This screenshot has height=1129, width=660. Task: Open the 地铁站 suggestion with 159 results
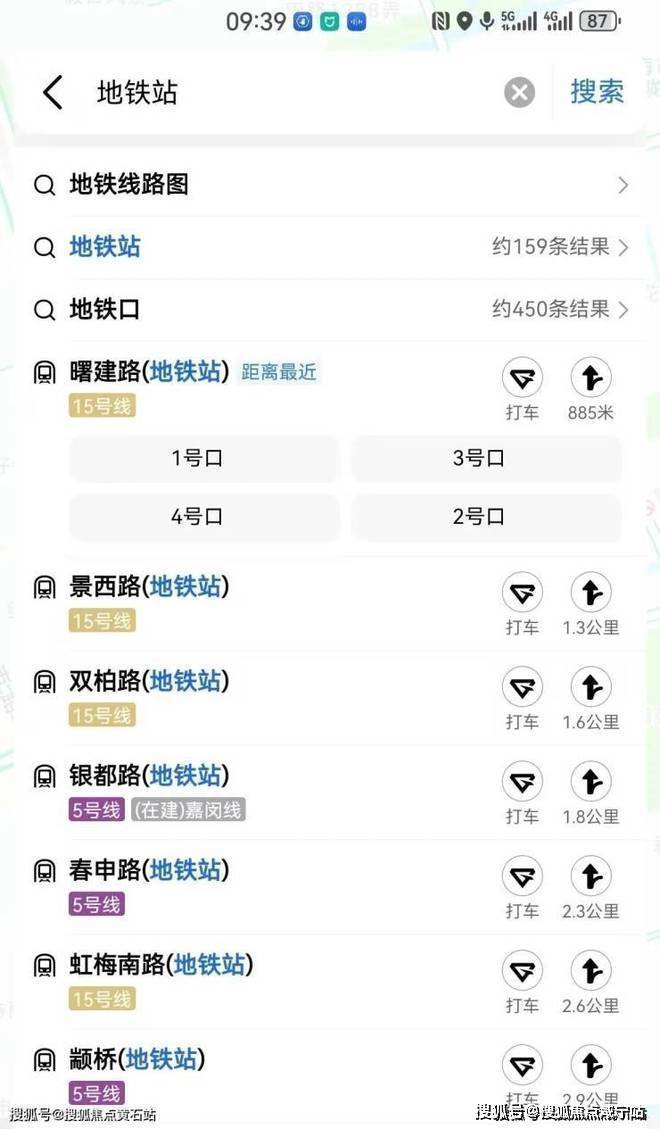pos(330,247)
